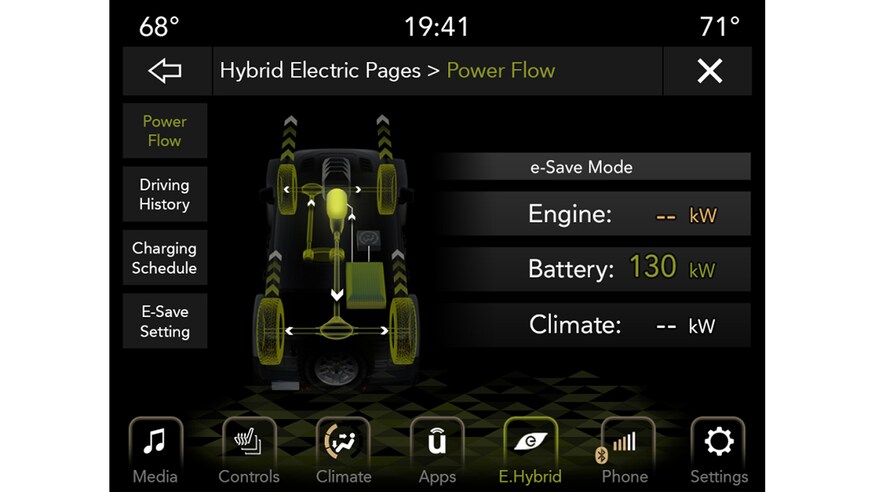Select the Power Flow page
Image resolution: width=875 pixels, height=492 pixels.
click(165, 131)
